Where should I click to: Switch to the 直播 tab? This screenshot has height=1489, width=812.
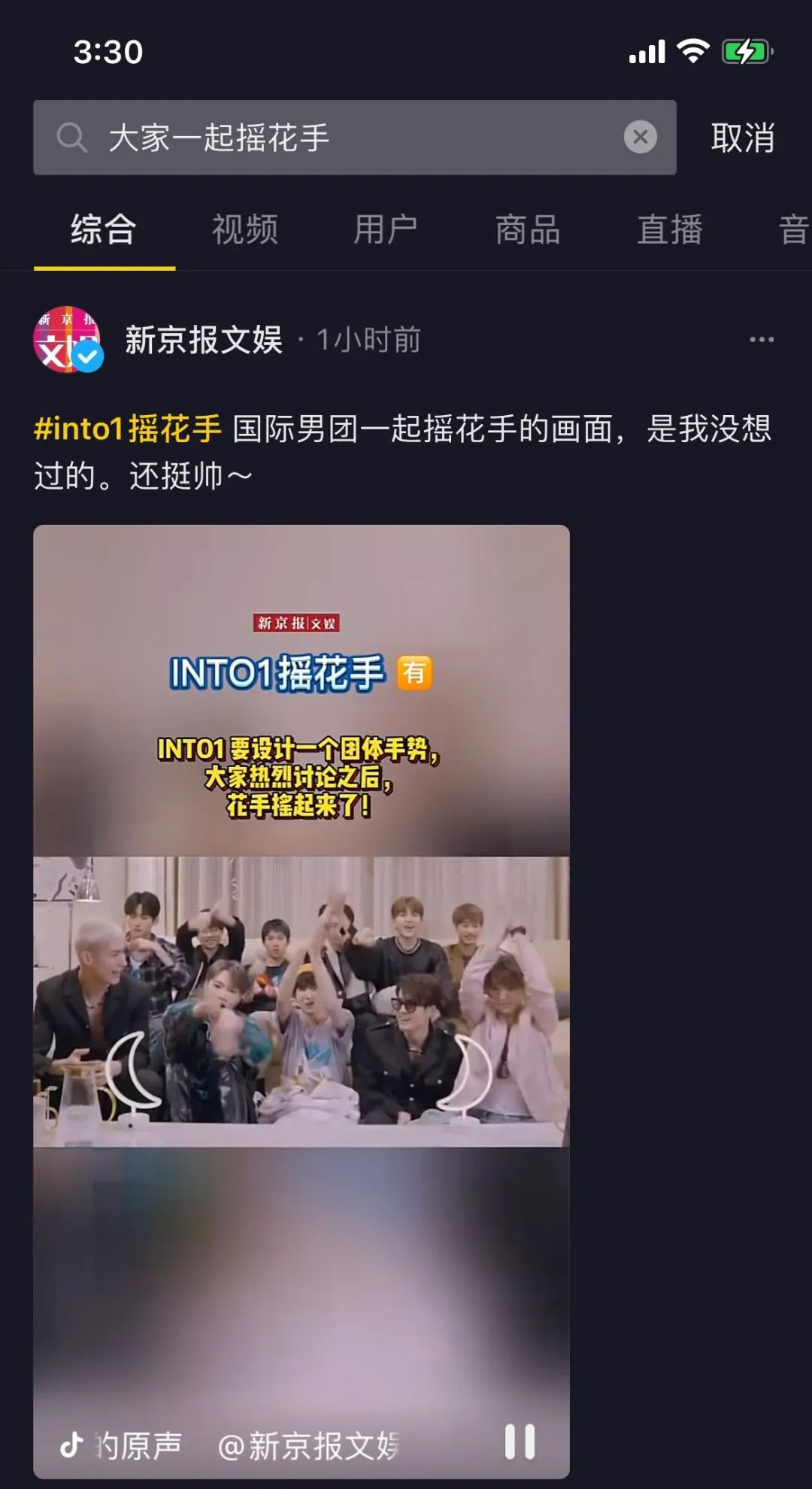669,229
